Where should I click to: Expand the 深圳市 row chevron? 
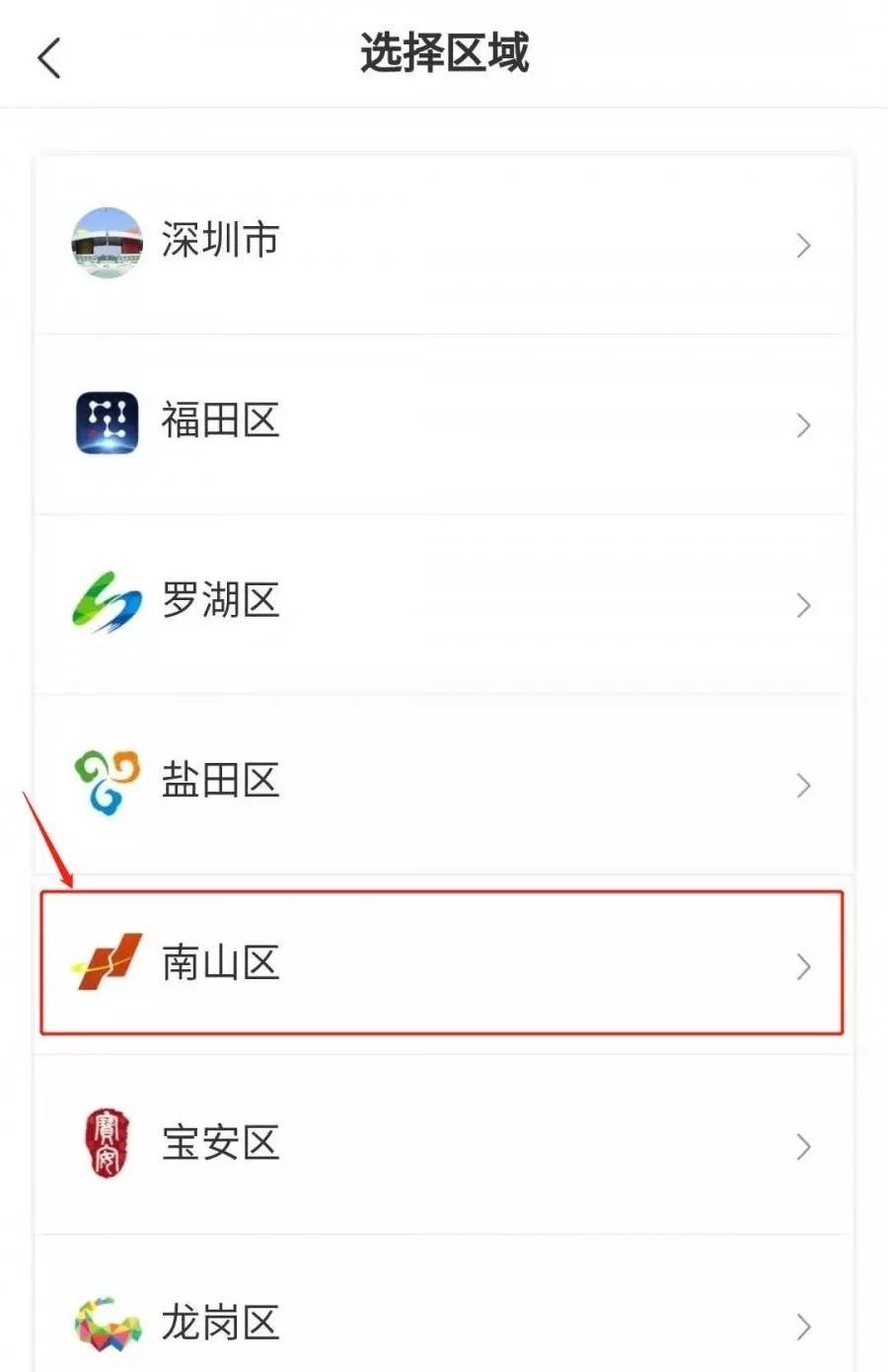pos(803,245)
